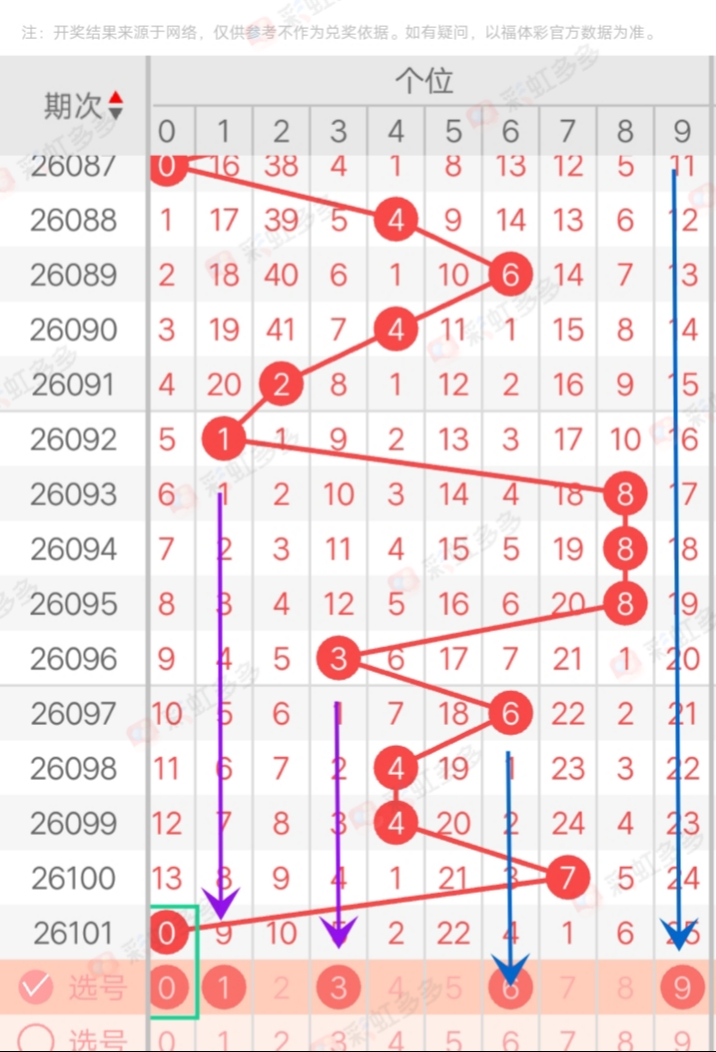The image size is (716, 1052).
Task: Select number 5 in the checked 选号 row
Action: click(453, 988)
